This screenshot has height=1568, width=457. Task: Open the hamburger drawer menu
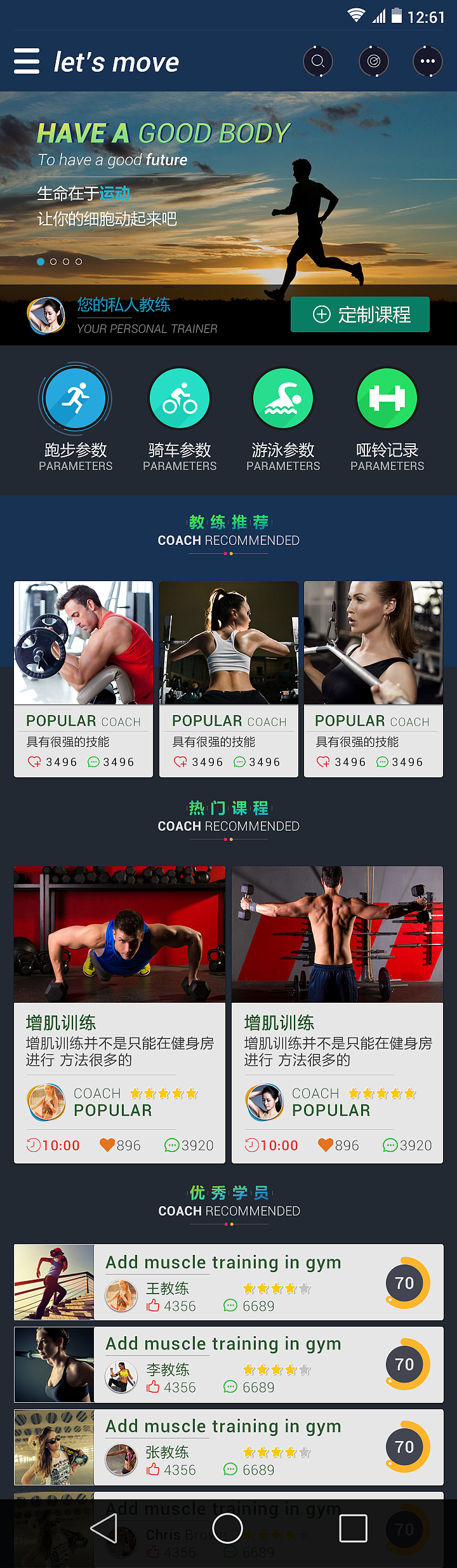pos(27,62)
